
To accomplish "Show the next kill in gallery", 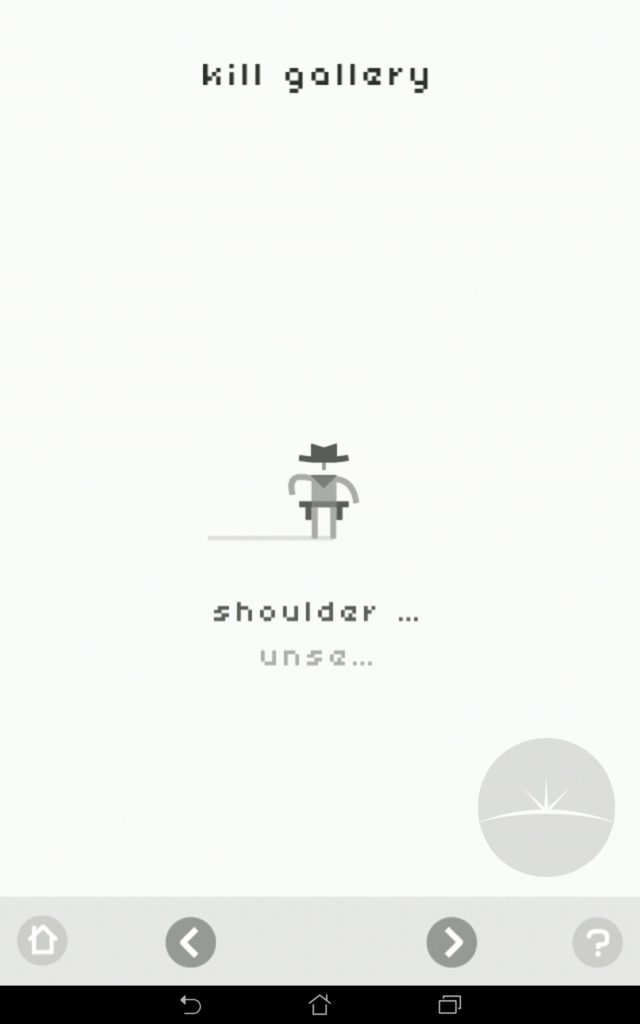I will pyautogui.click(x=451, y=942).
